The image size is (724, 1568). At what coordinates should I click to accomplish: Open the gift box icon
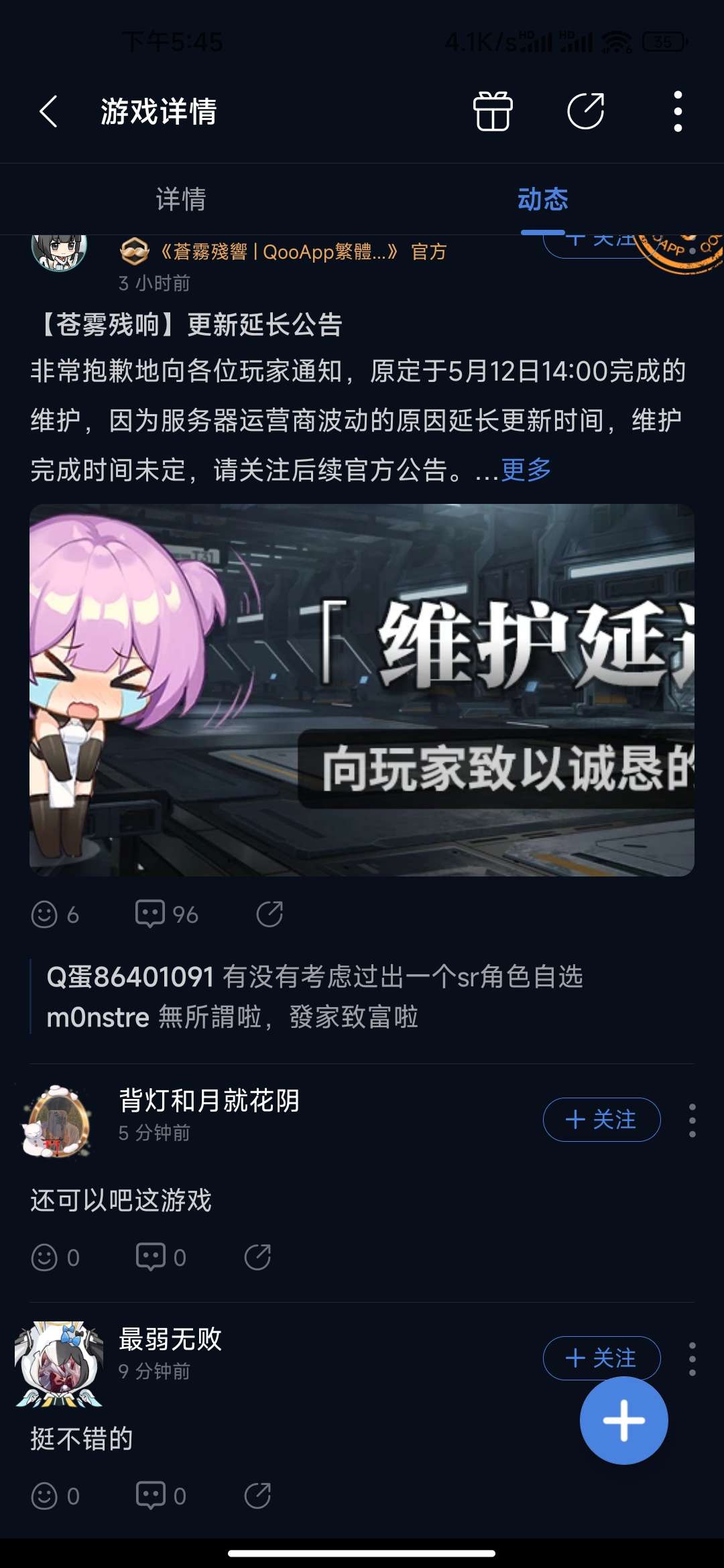(x=493, y=111)
